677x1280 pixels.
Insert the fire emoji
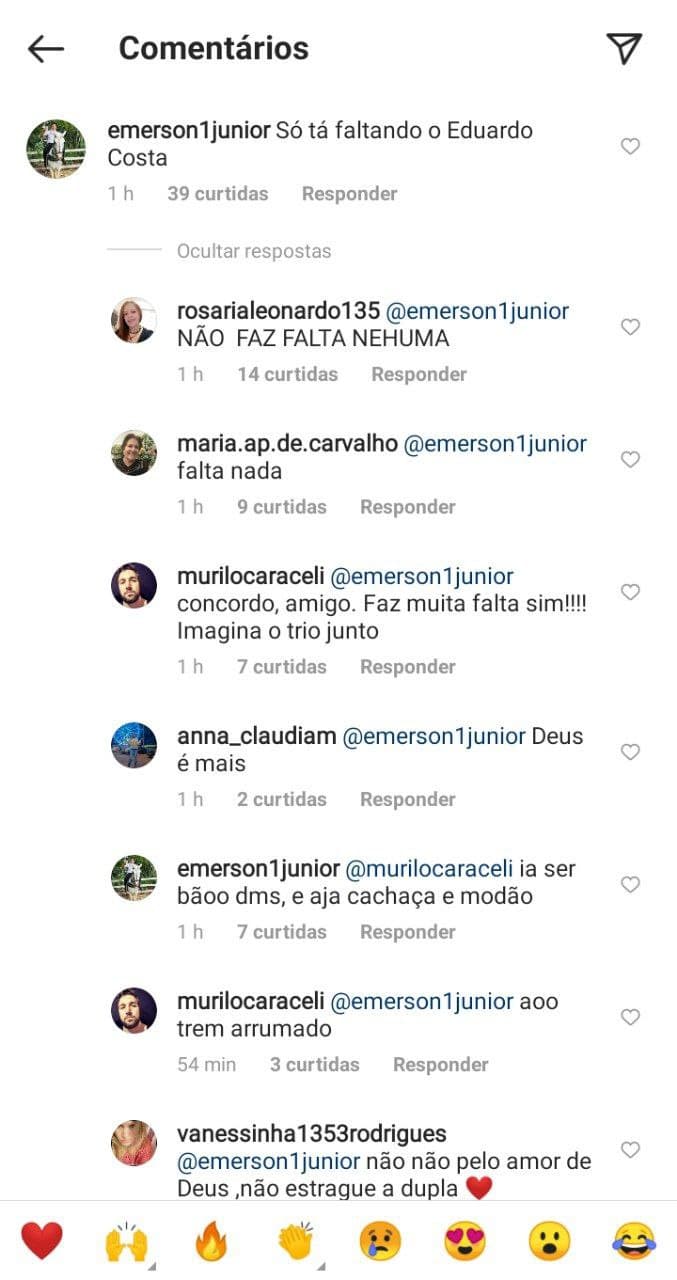point(211,1241)
